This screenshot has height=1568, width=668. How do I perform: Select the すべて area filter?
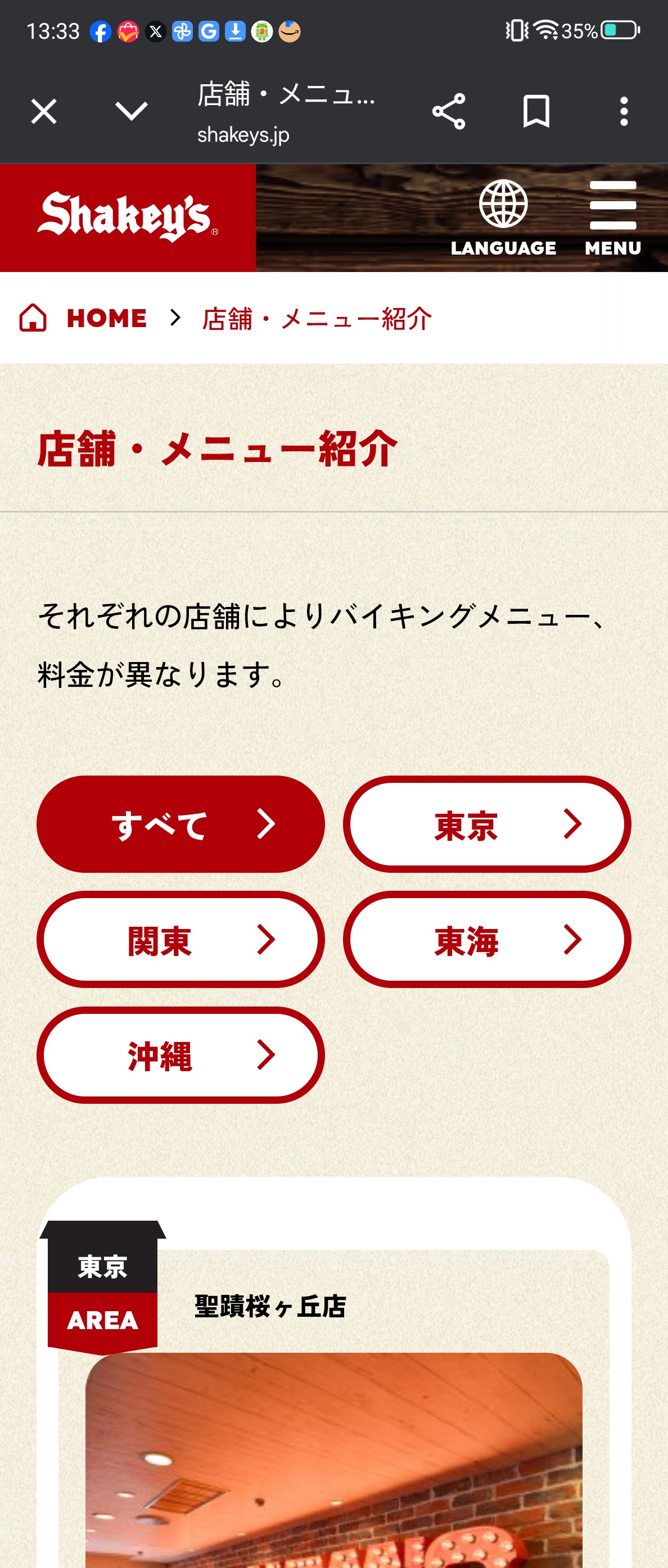[x=181, y=824]
